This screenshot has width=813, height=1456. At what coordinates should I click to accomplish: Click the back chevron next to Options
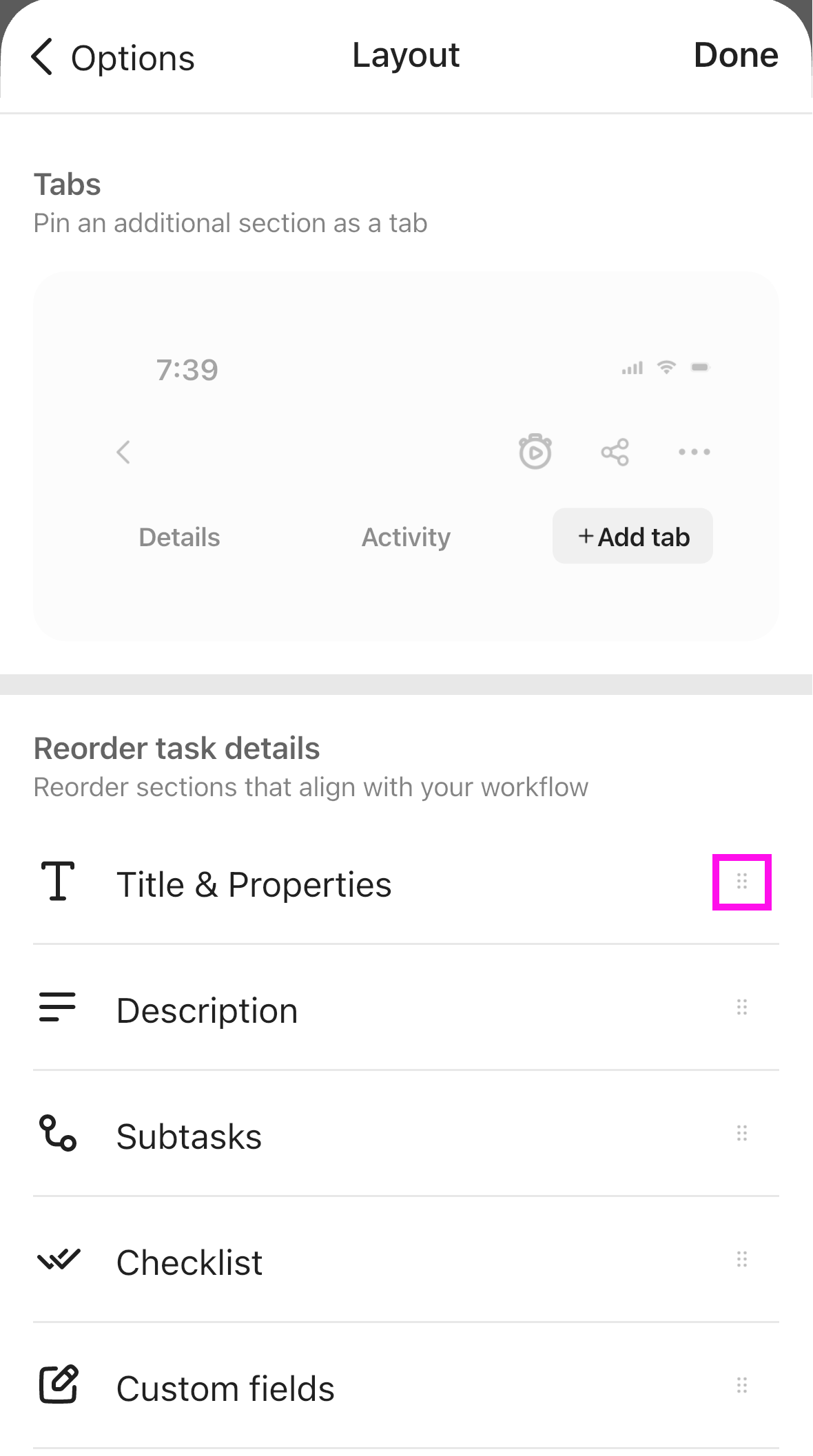(42, 57)
